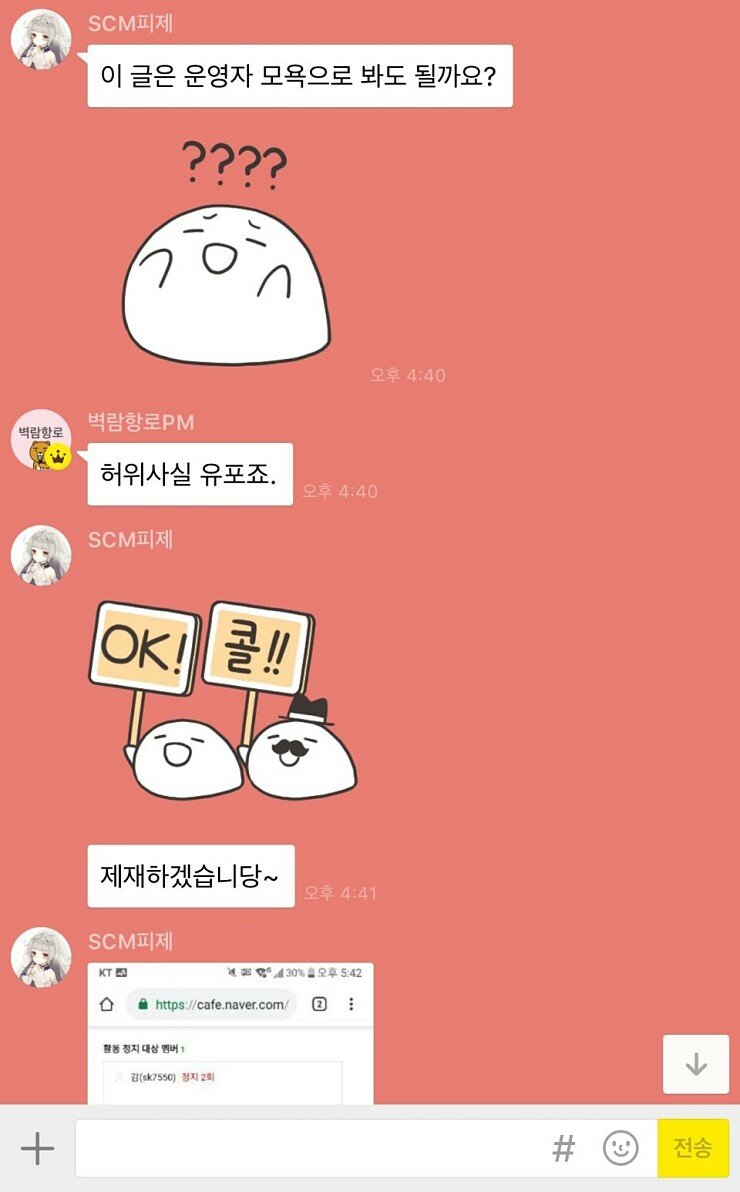View 벽람항로PM profile picture
Viewport: 740px width, 1192px height.
pyautogui.click(x=40, y=440)
